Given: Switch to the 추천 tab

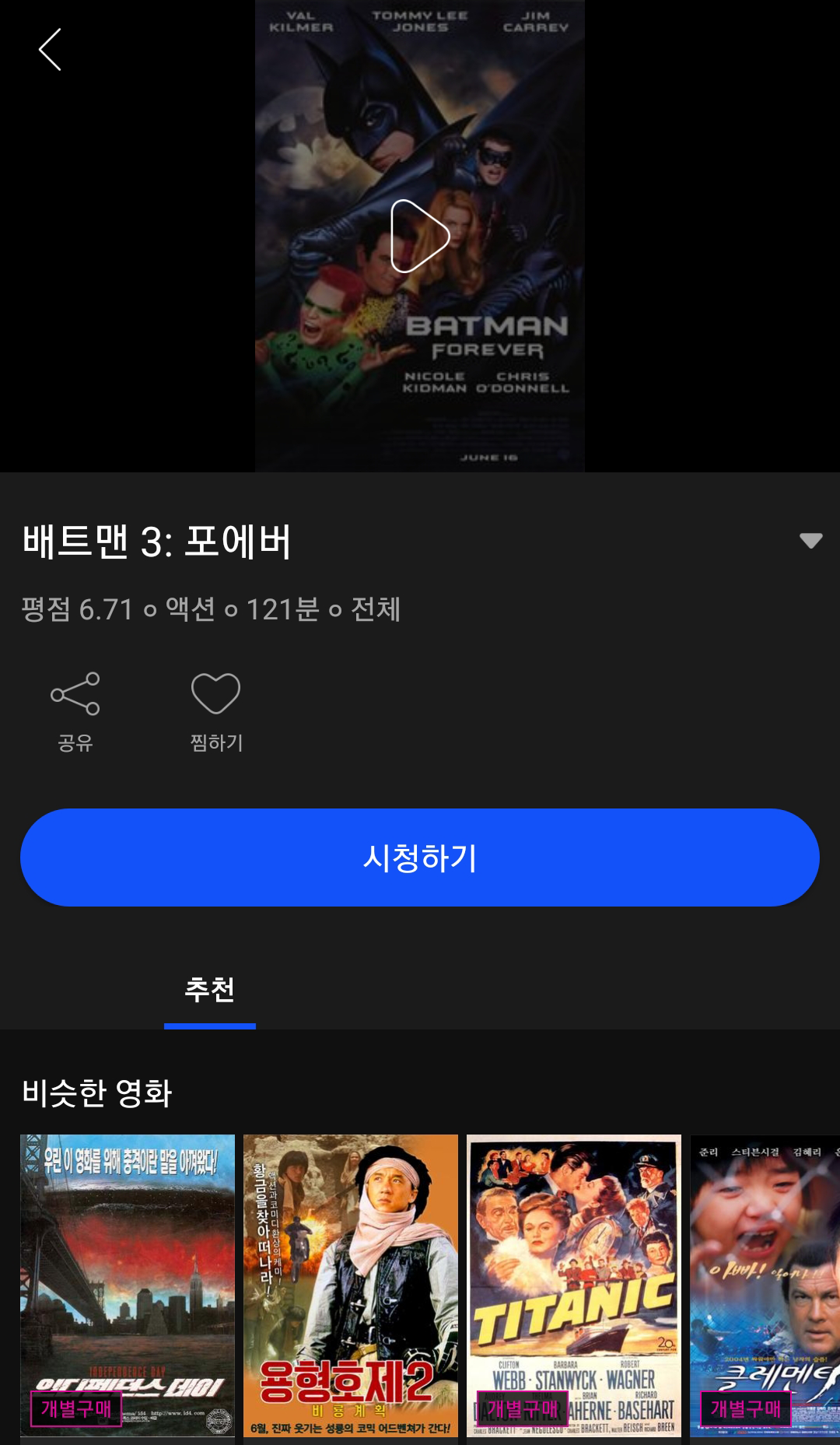Looking at the screenshot, I should click(209, 990).
